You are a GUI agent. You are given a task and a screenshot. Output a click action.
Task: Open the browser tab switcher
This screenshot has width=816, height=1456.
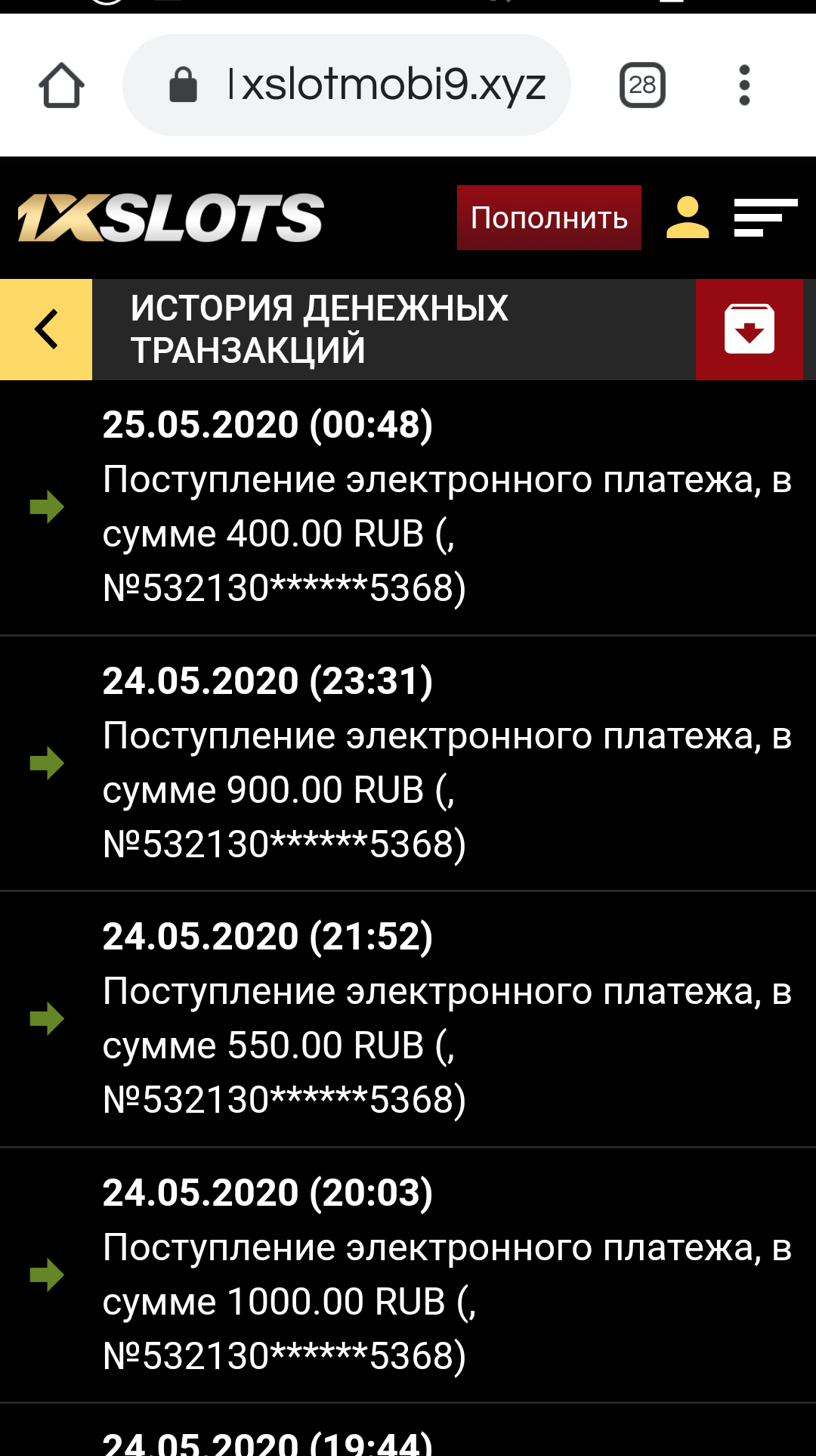(x=642, y=85)
